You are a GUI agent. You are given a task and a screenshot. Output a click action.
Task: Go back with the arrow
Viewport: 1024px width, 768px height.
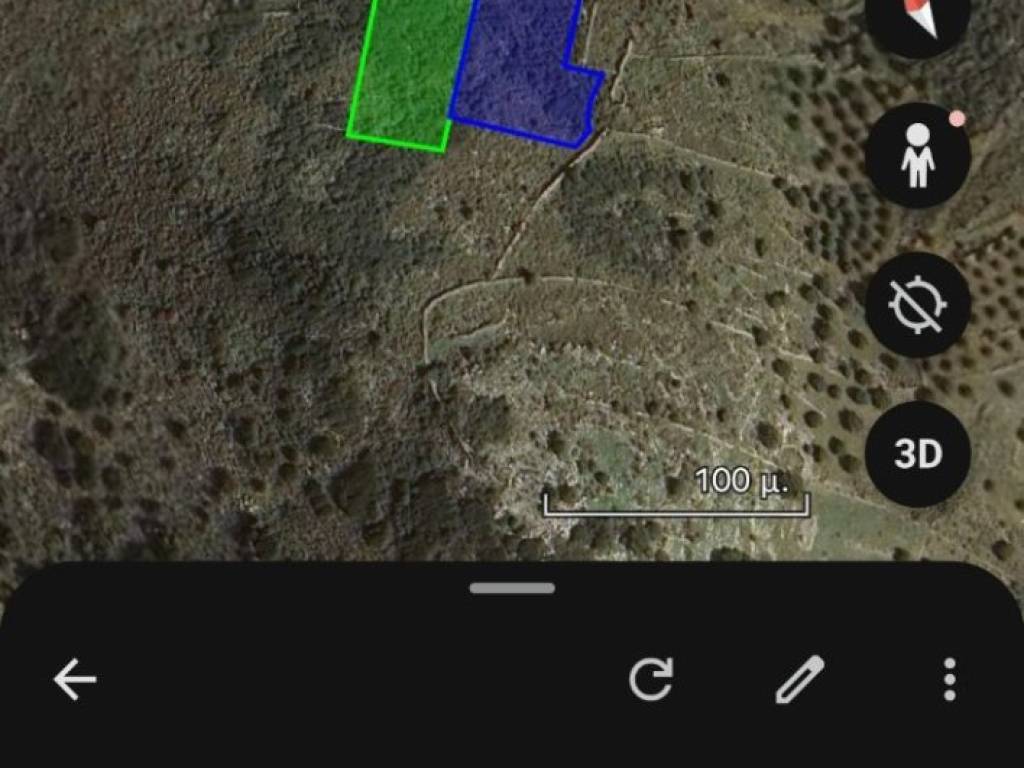pyautogui.click(x=75, y=680)
